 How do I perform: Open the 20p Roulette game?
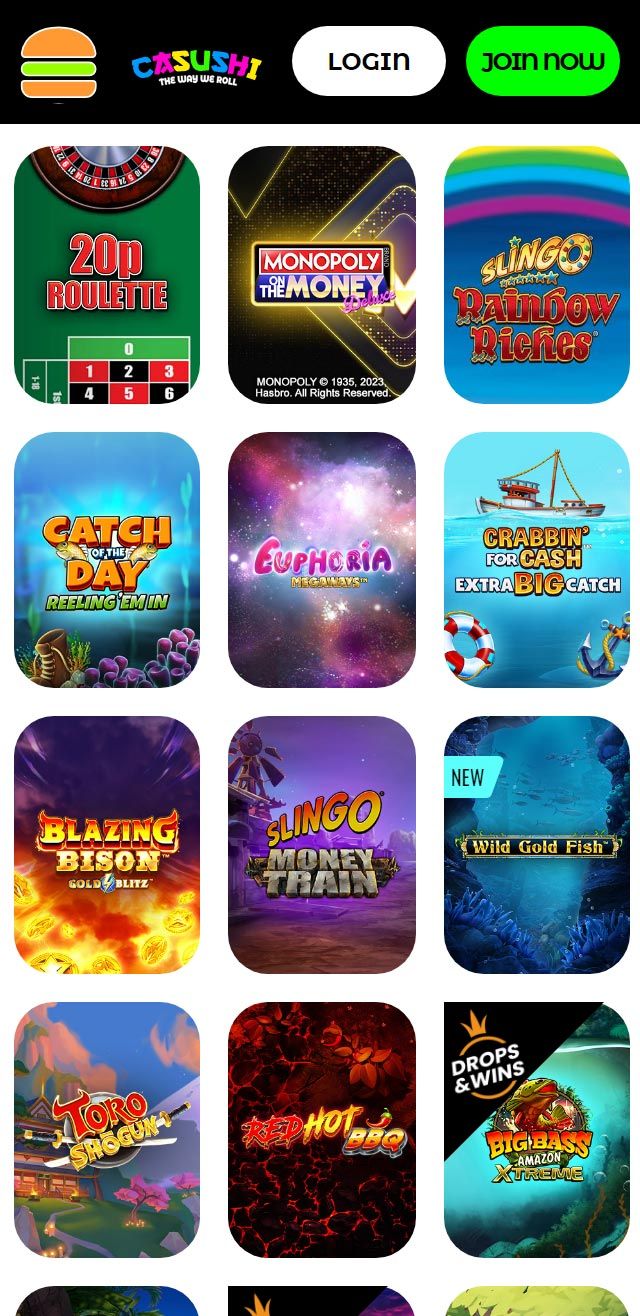tap(107, 275)
